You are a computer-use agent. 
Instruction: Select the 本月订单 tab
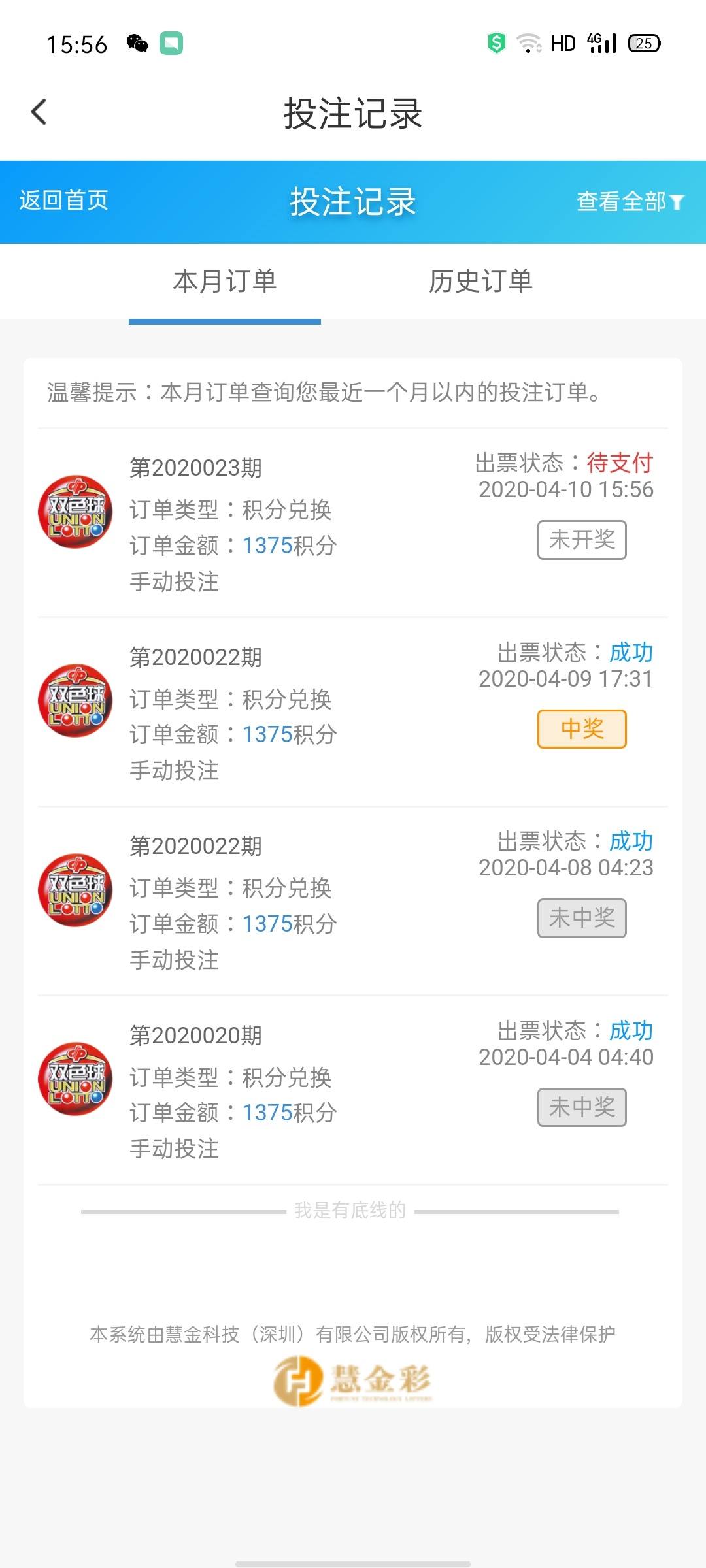click(225, 282)
